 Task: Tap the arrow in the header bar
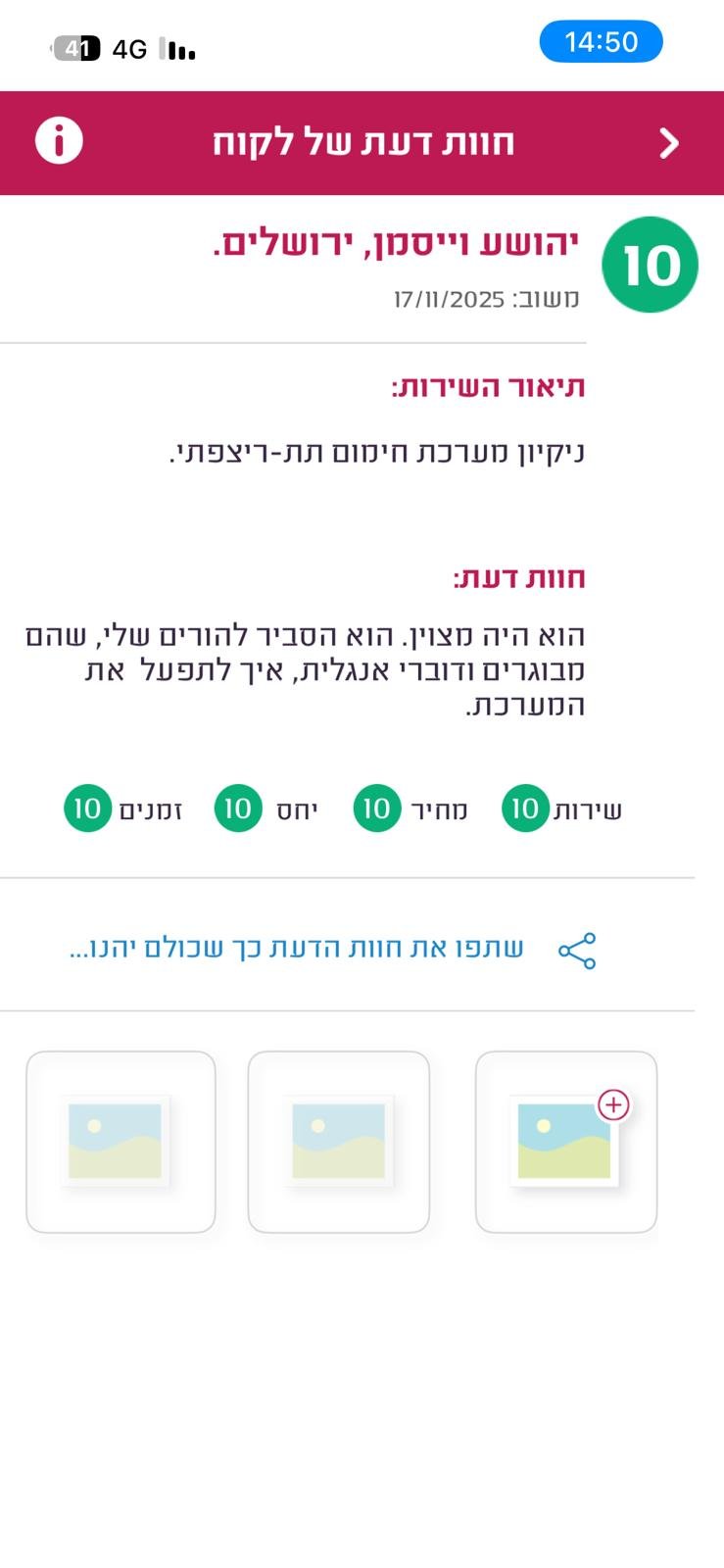point(669,143)
